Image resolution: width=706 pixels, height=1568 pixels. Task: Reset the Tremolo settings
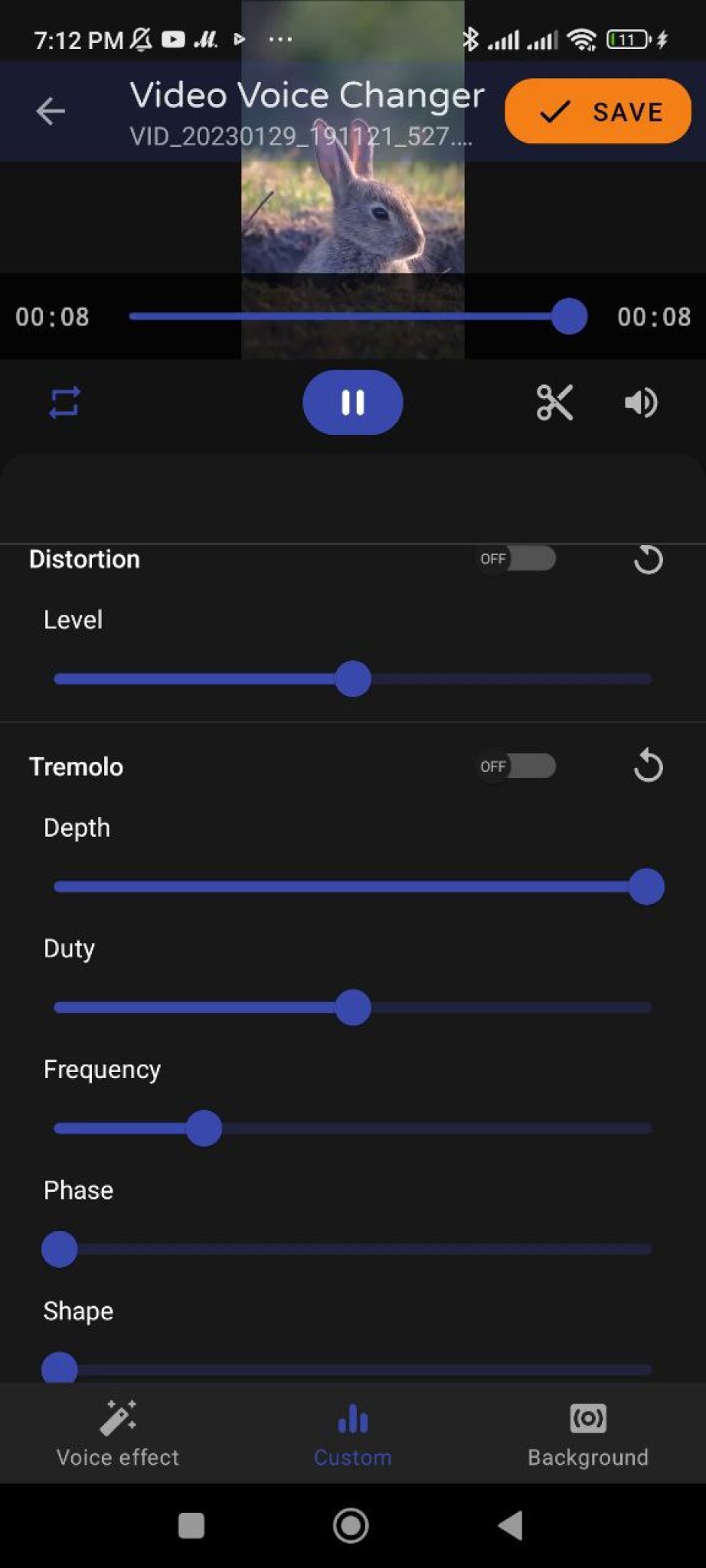point(649,765)
